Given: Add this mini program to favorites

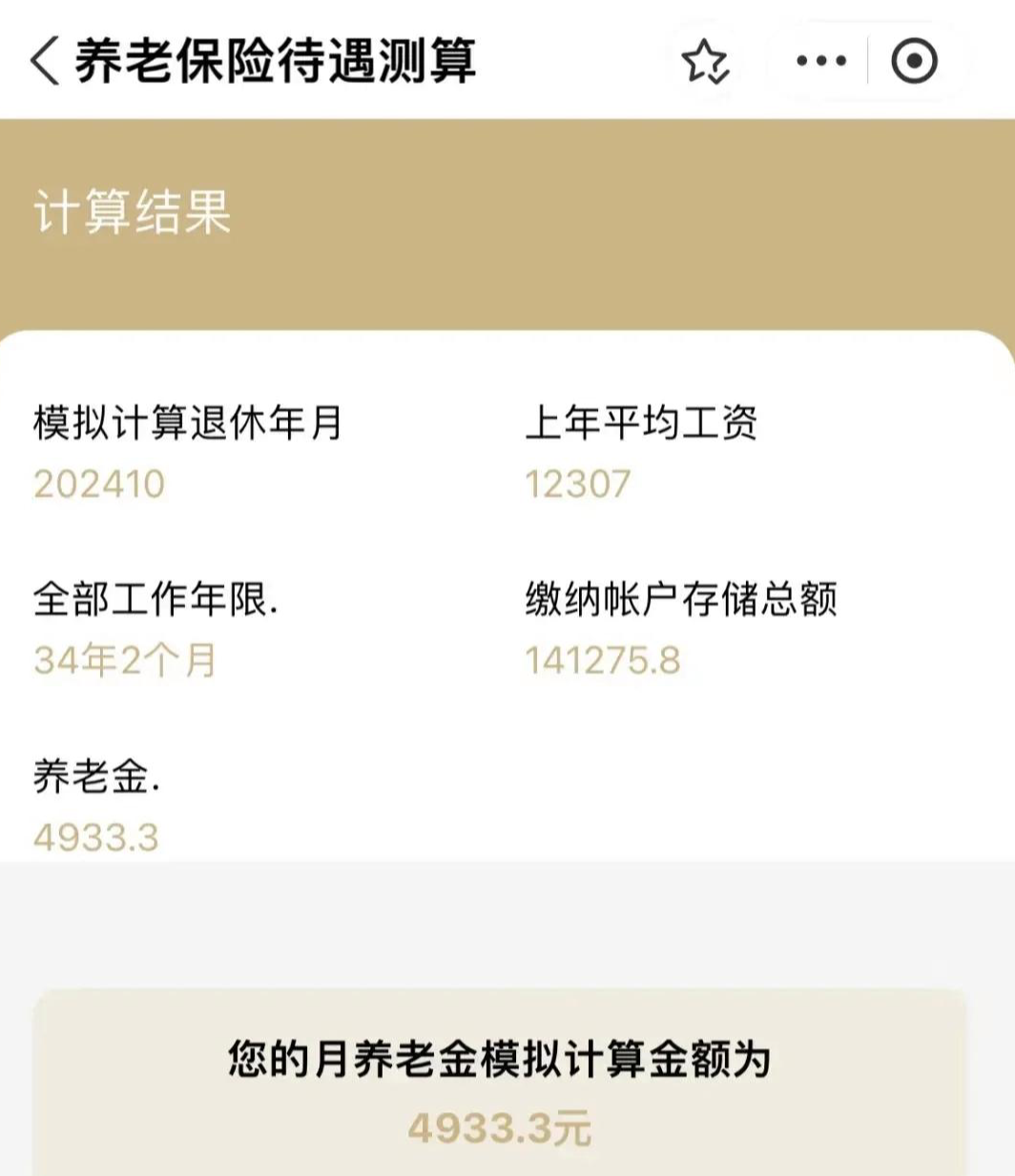Looking at the screenshot, I should 705,63.
